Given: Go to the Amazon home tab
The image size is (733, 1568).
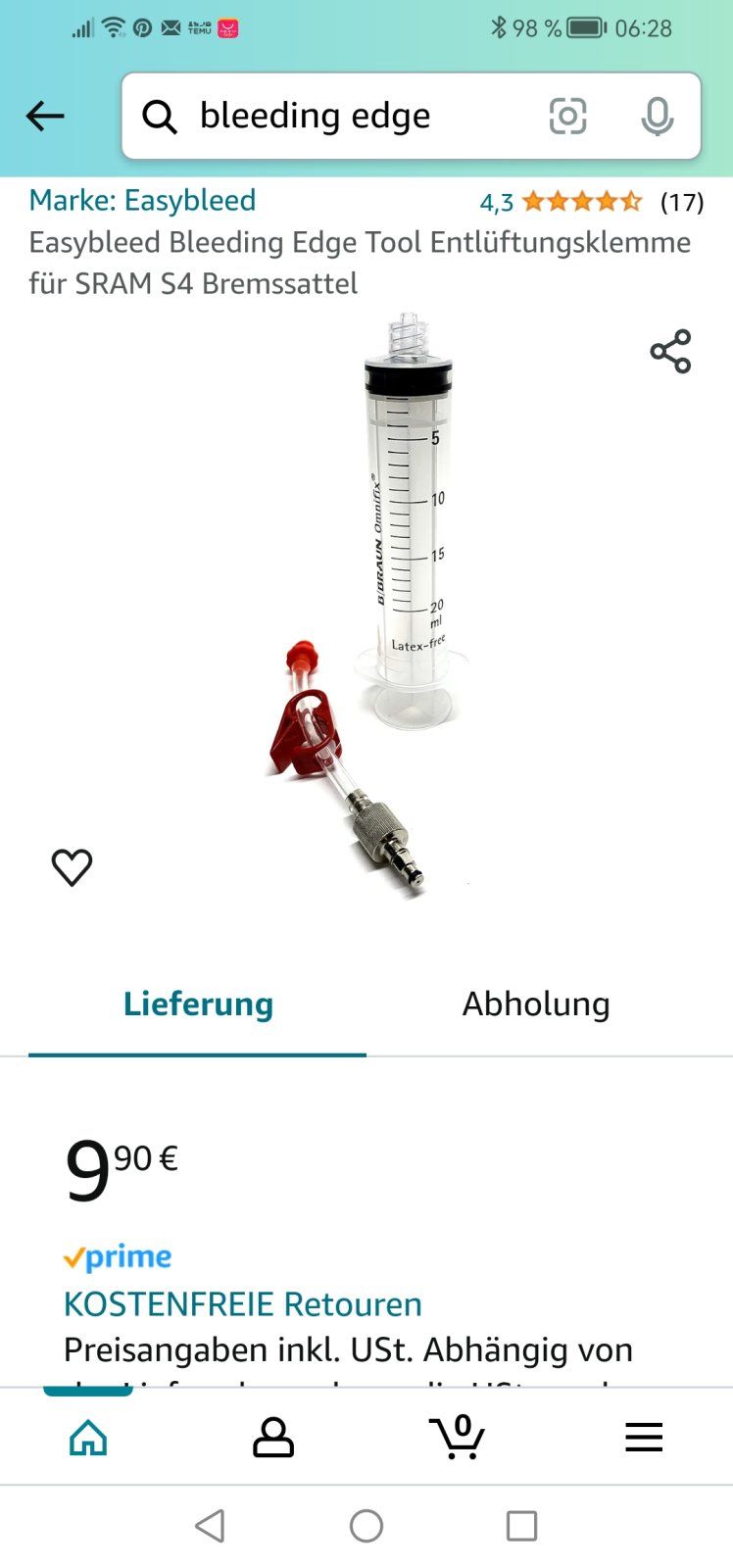Looking at the screenshot, I should click(x=88, y=1438).
